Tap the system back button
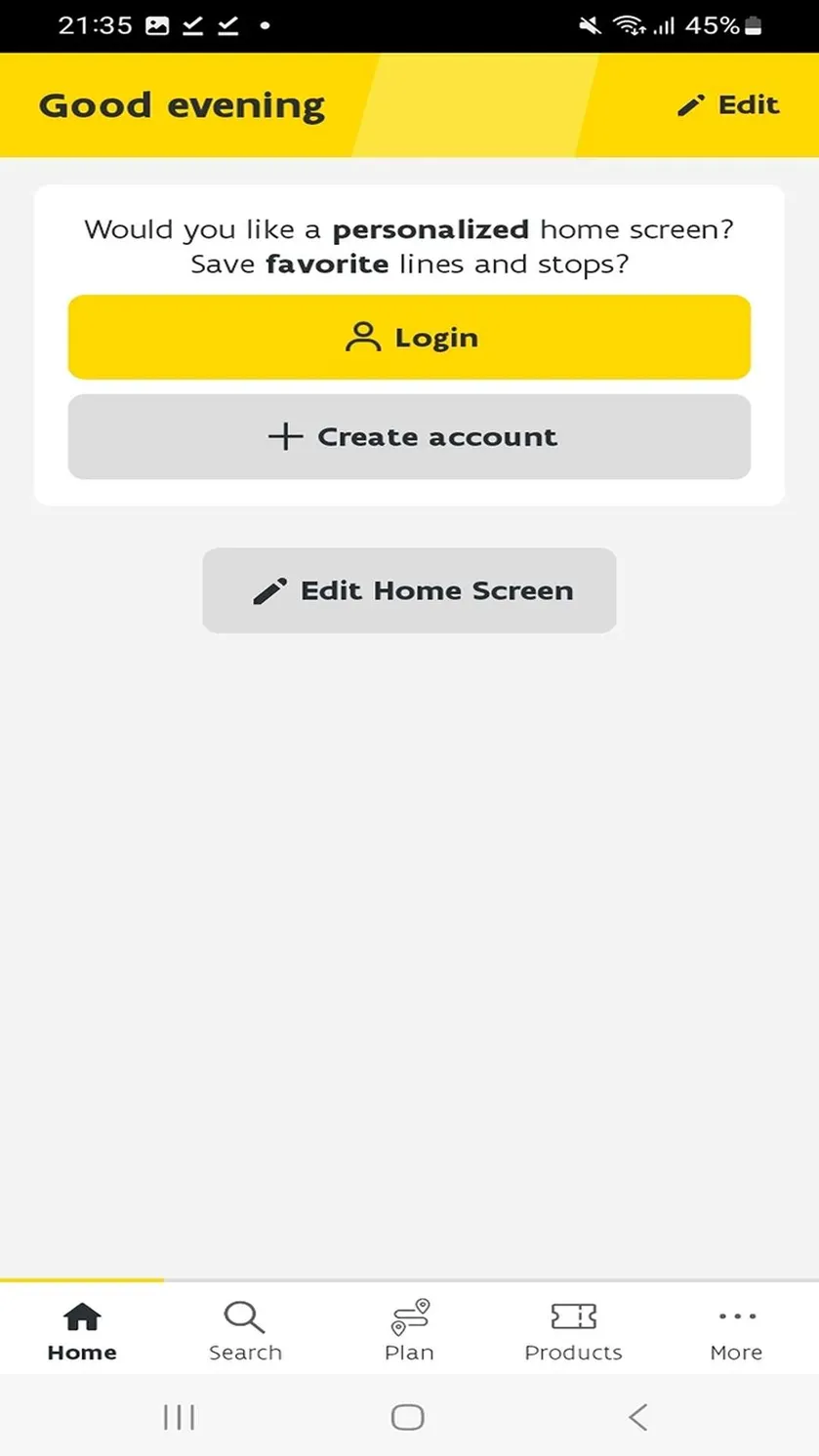 tap(638, 1417)
